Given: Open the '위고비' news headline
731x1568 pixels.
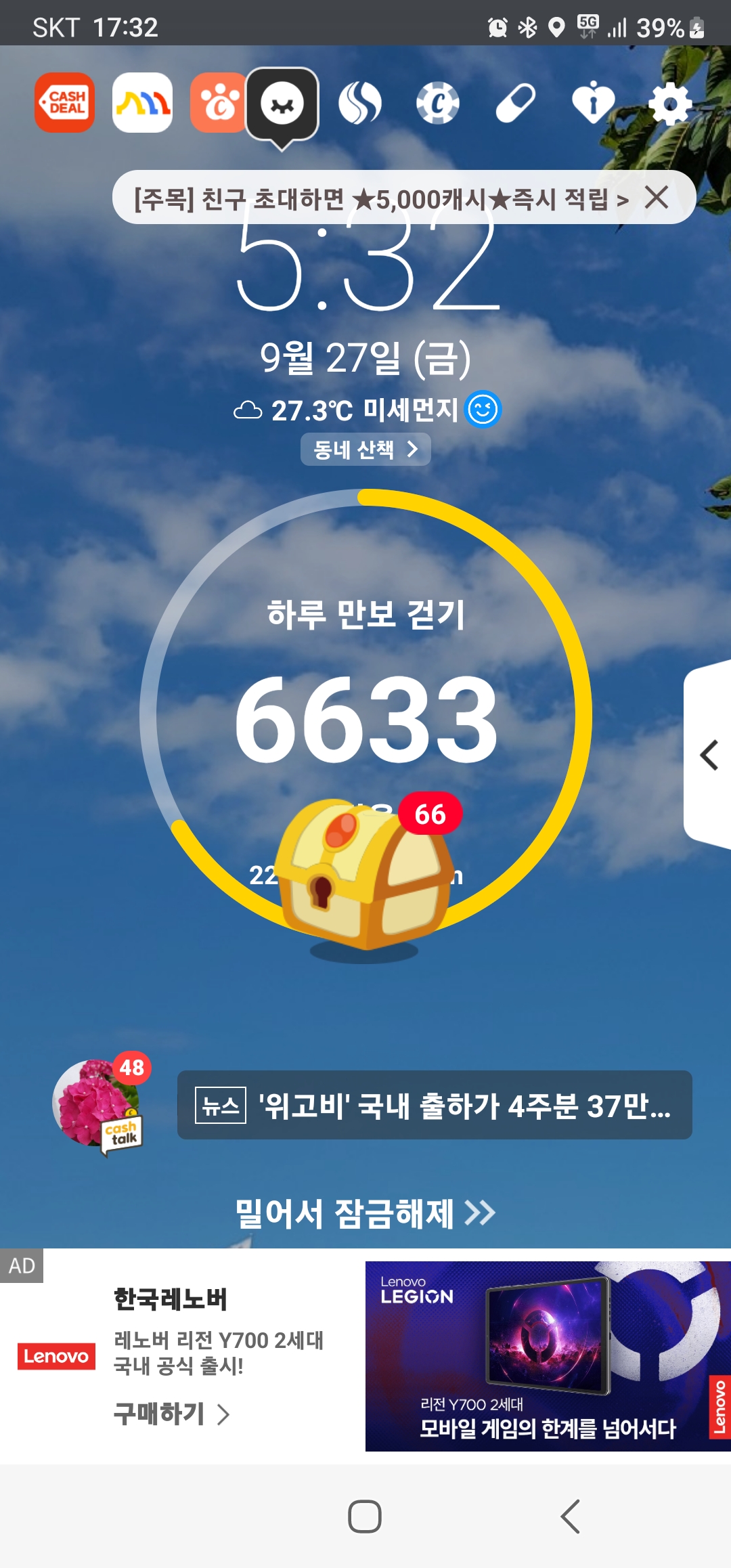Looking at the screenshot, I should tap(435, 1105).
